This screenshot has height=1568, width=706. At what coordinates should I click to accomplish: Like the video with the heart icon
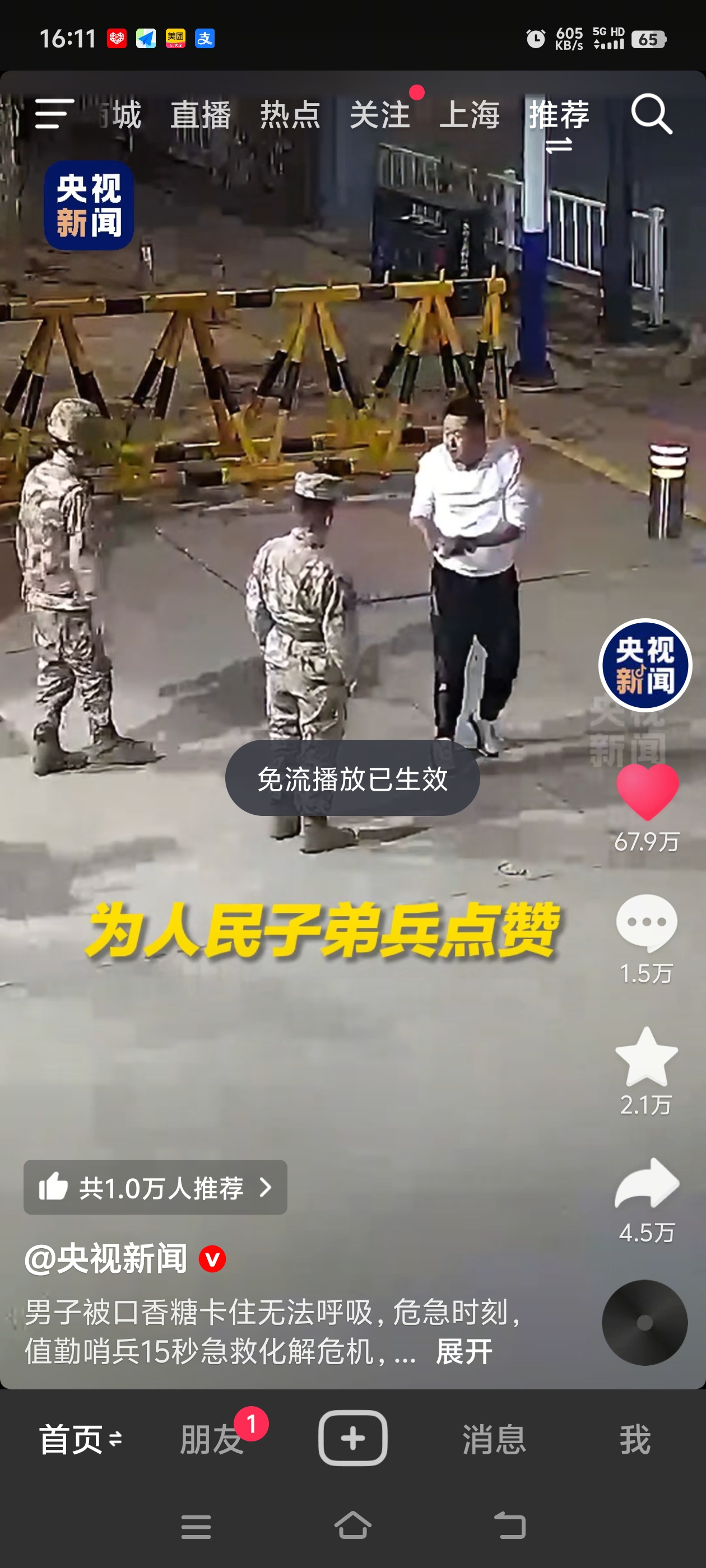pos(647,792)
